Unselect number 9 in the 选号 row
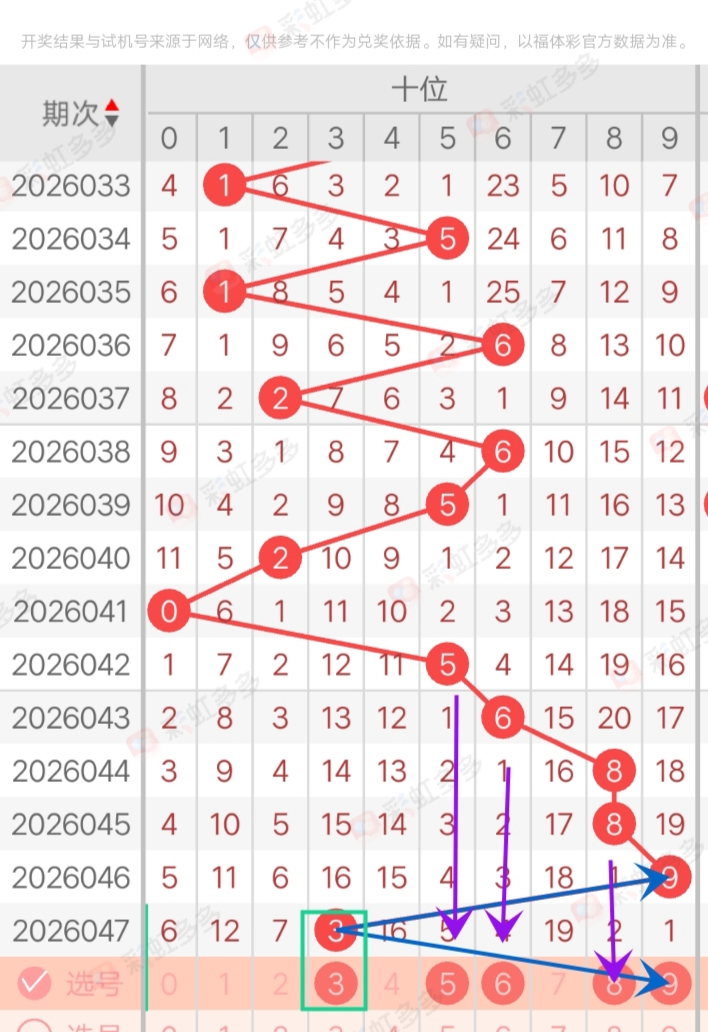Image resolution: width=708 pixels, height=1032 pixels. coord(670,985)
